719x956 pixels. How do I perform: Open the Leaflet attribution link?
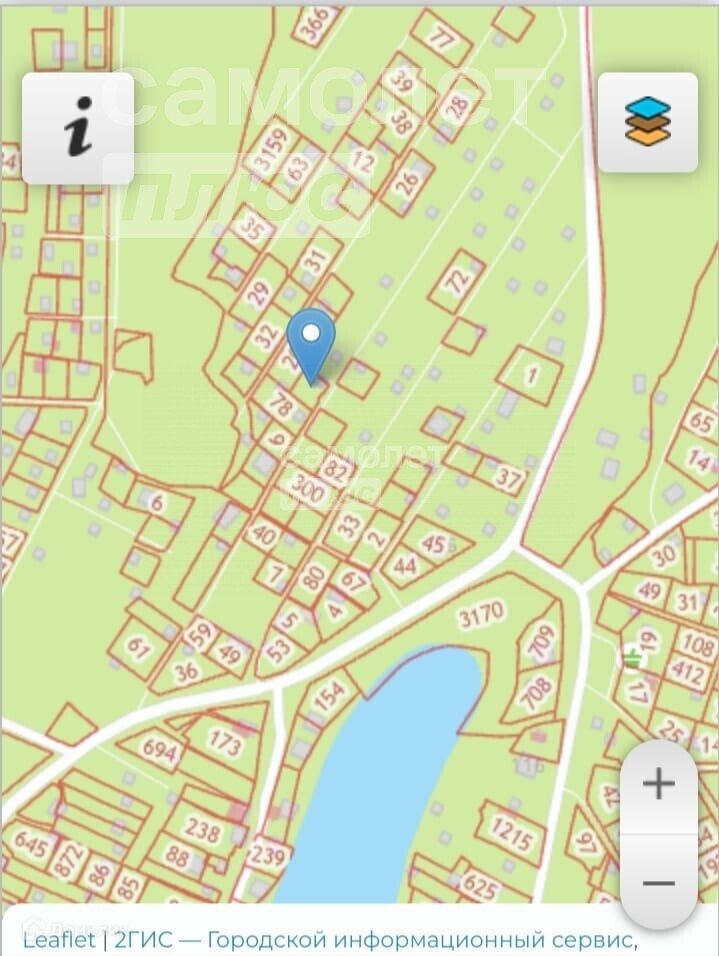[59, 940]
